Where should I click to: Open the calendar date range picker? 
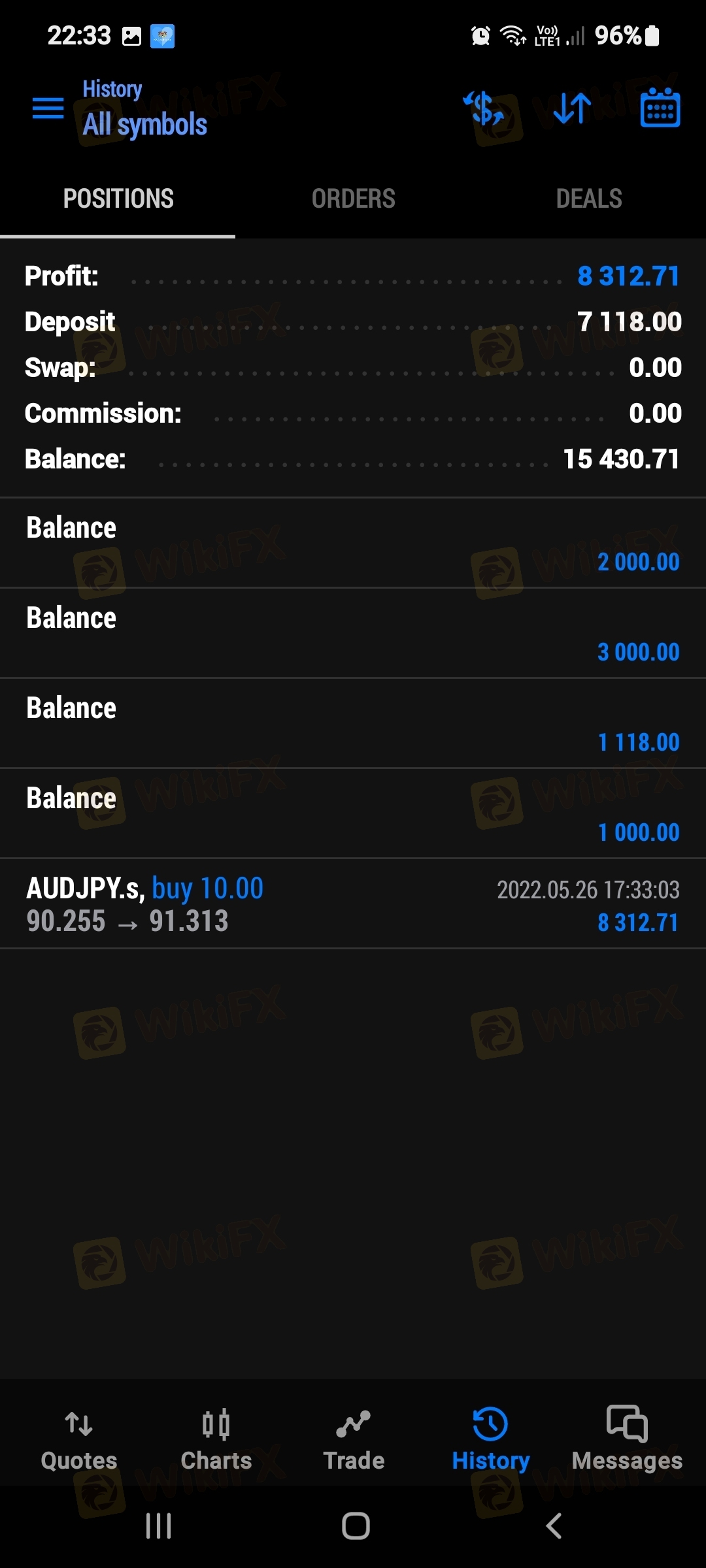(x=660, y=108)
